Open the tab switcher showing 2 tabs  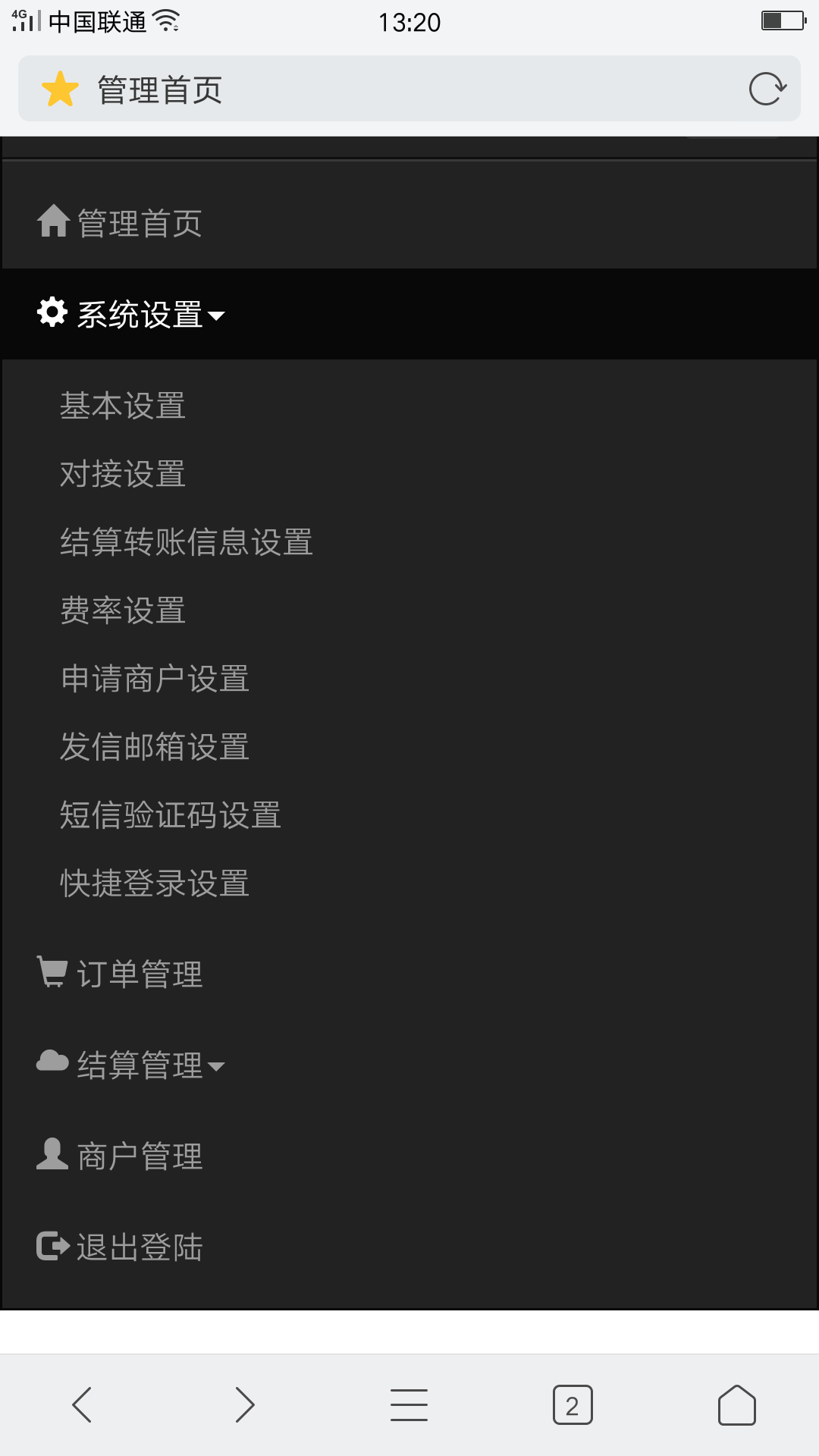pyautogui.click(x=573, y=1404)
